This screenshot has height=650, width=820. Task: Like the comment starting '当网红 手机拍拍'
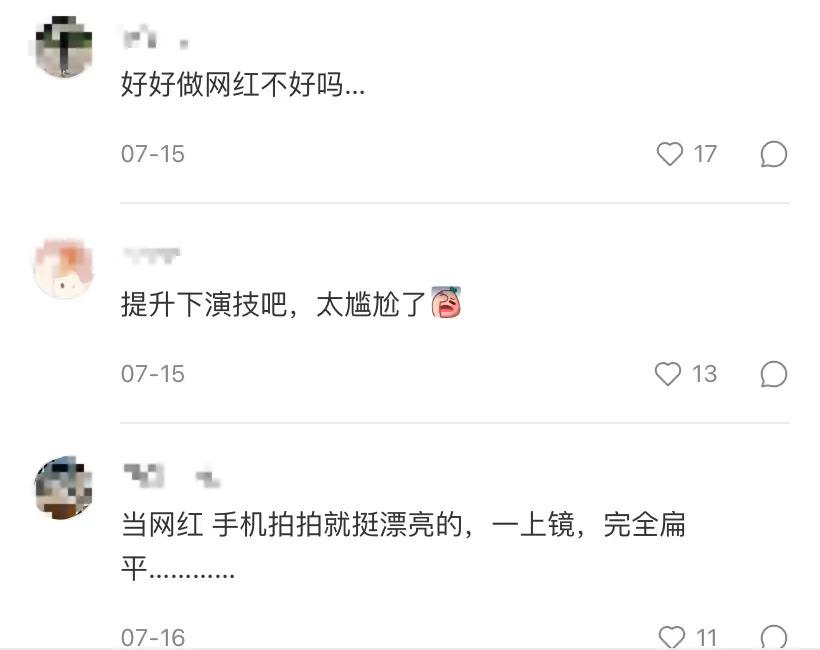pos(671,637)
